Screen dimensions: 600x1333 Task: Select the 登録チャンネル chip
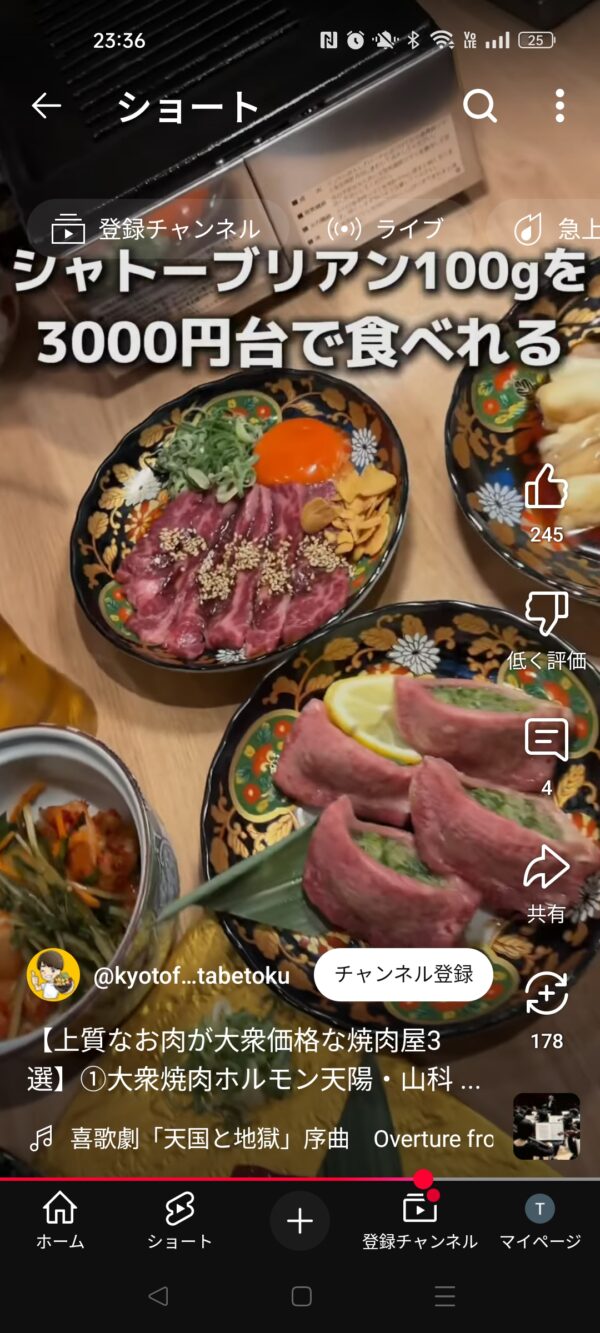click(x=156, y=229)
